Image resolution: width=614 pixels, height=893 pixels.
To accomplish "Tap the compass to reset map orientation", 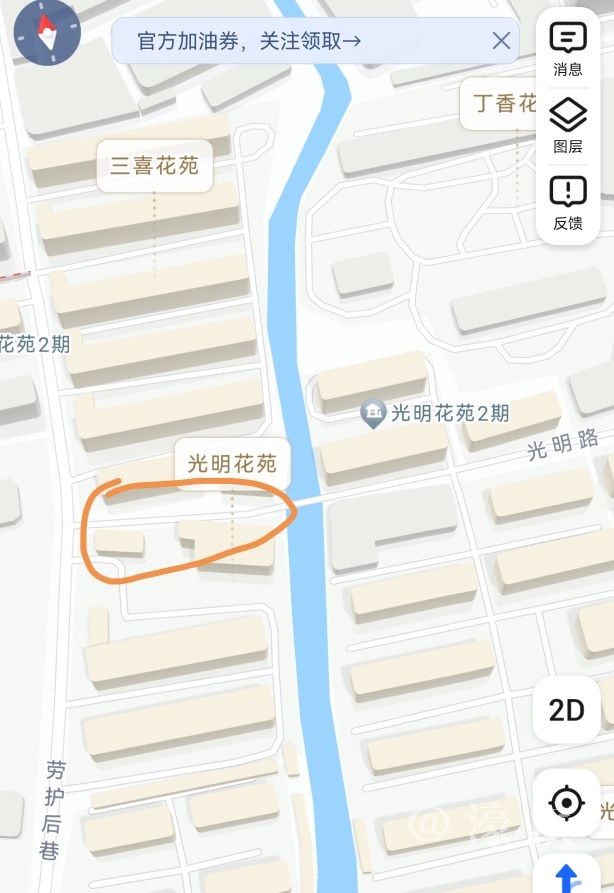I will click(47, 34).
